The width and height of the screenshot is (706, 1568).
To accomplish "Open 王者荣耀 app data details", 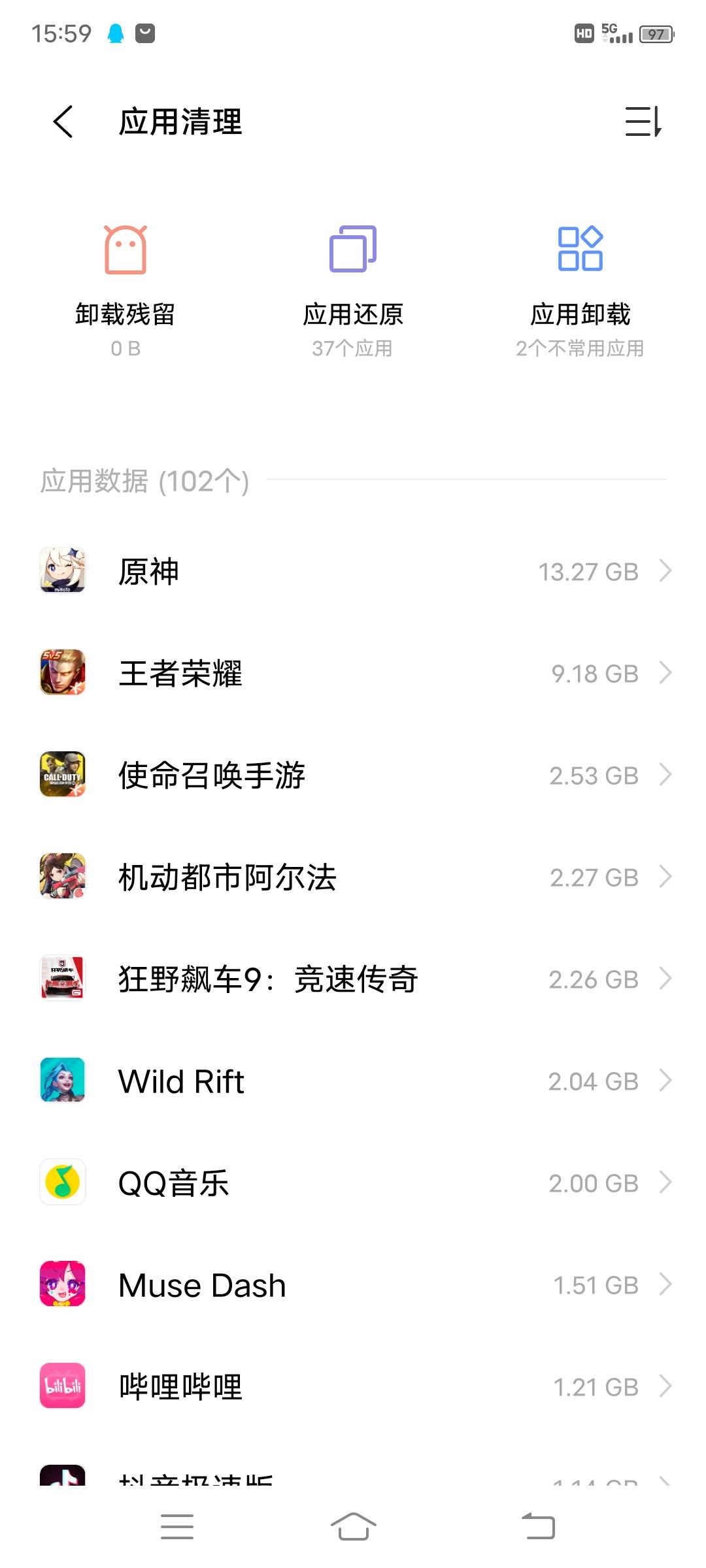I will (x=353, y=674).
